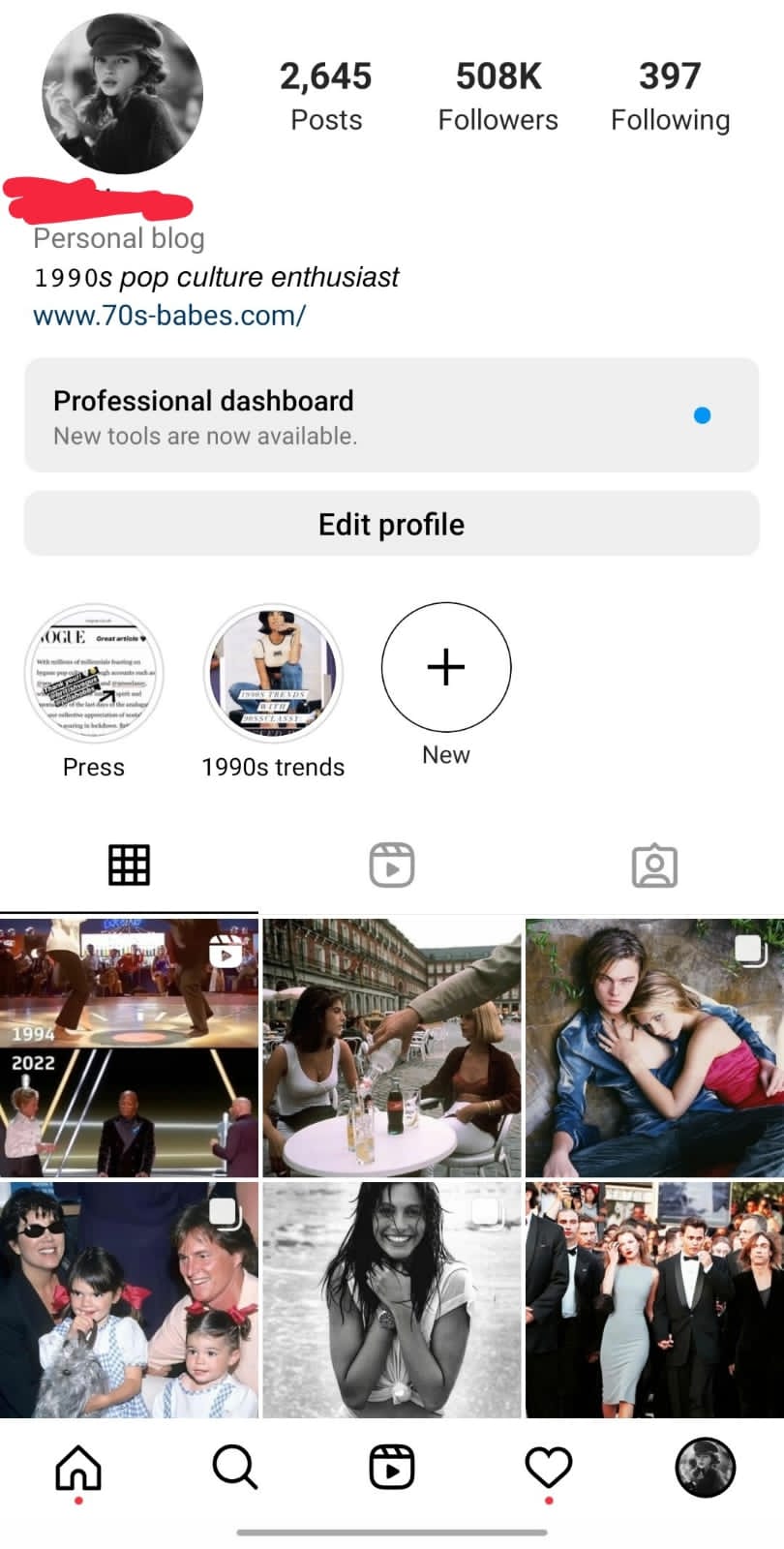View the 508K Followers list
Viewport: 784px width, 1549px height.
point(498,96)
